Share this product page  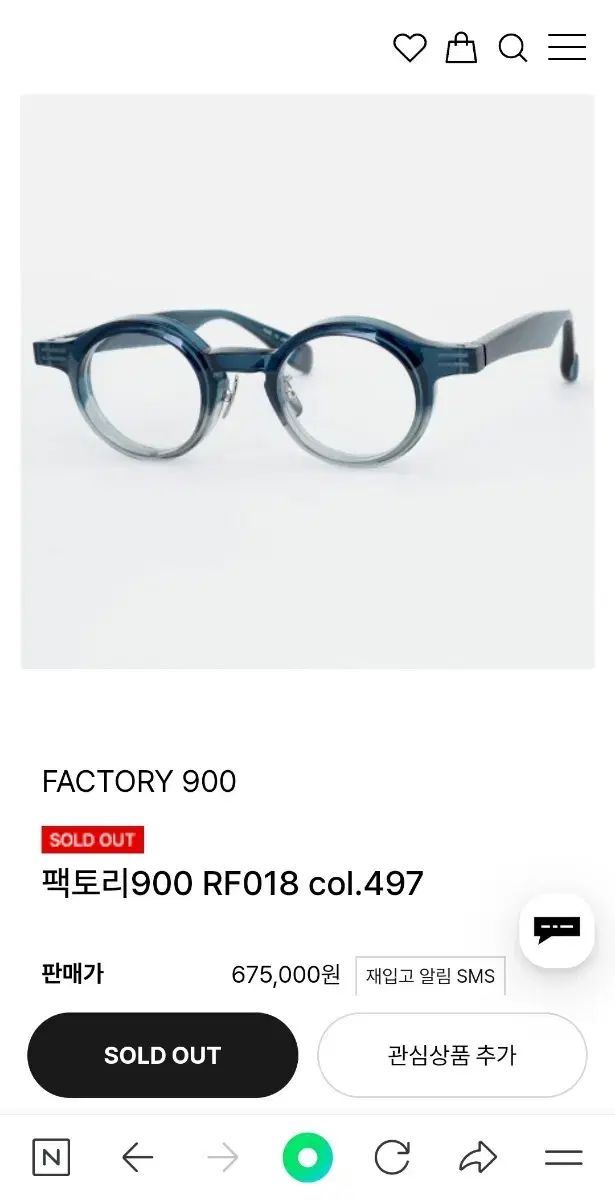click(x=478, y=1158)
